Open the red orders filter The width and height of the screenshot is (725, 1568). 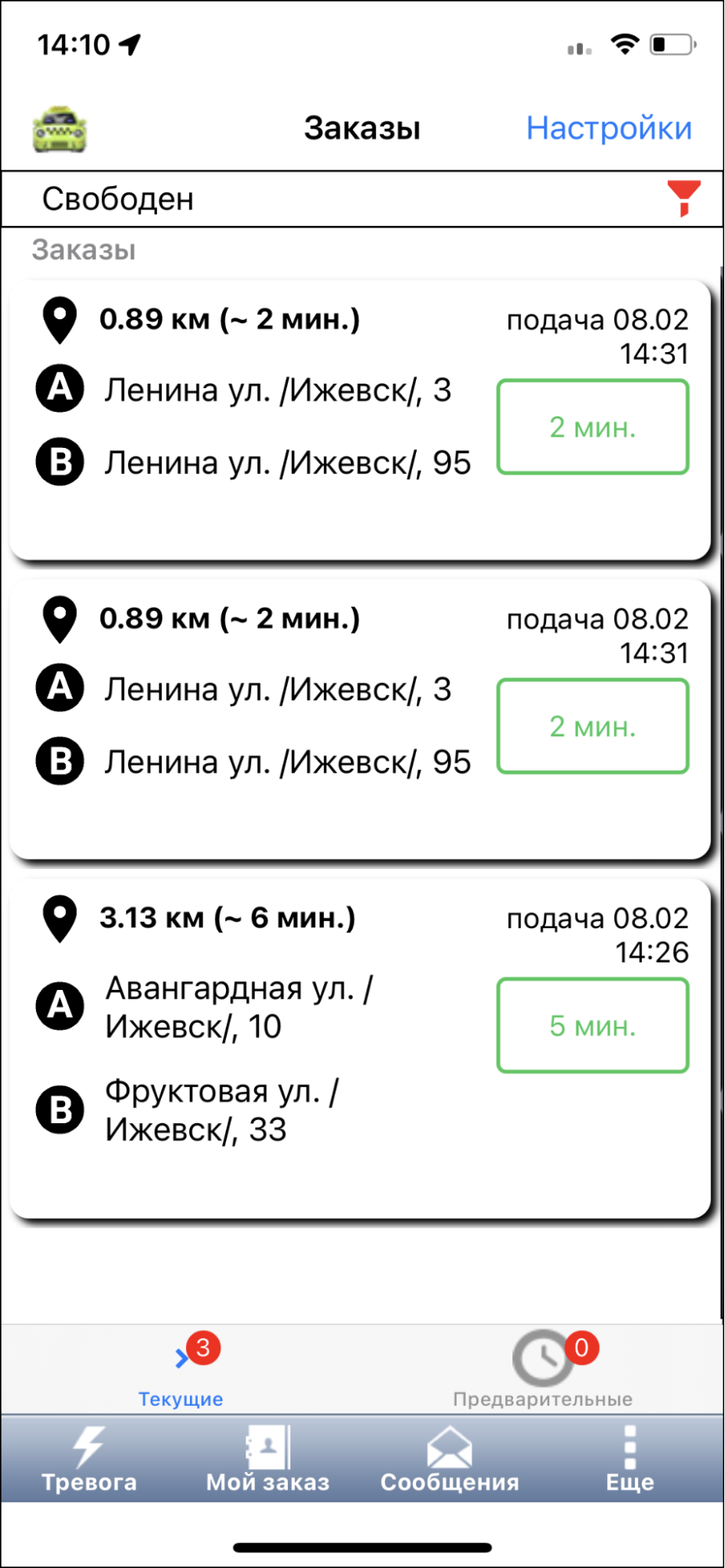683,198
